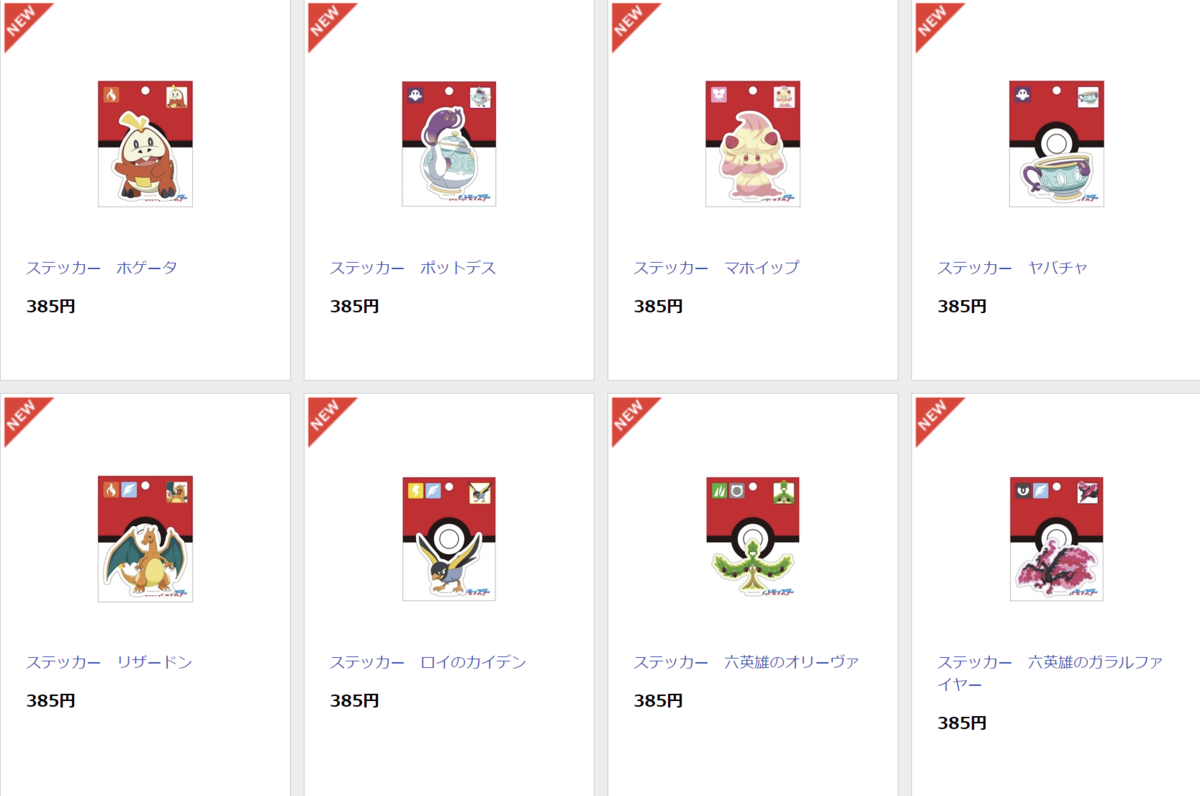
Task: Open the ステッカー ポットデス product card
Action: 413,268
